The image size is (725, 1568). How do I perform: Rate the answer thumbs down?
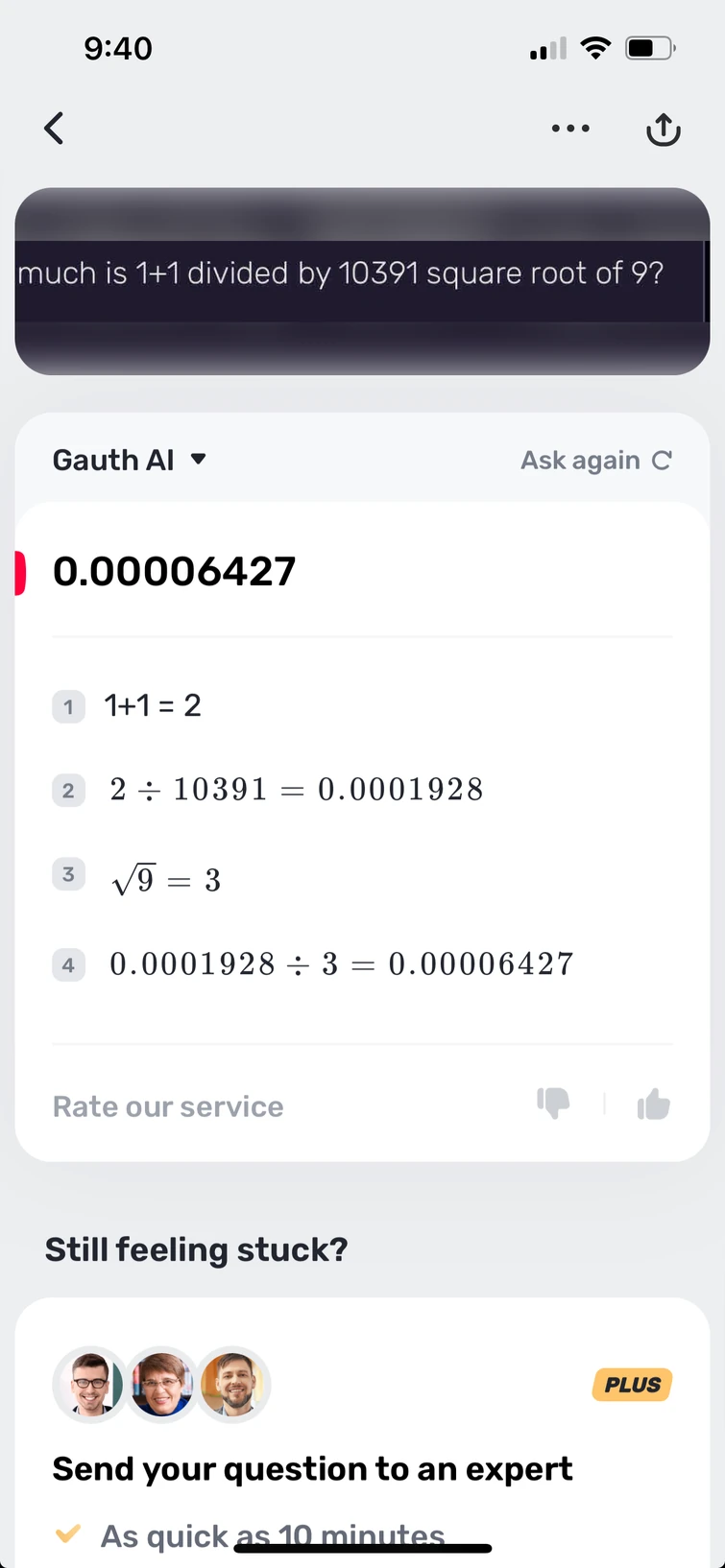pos(553,1104)
